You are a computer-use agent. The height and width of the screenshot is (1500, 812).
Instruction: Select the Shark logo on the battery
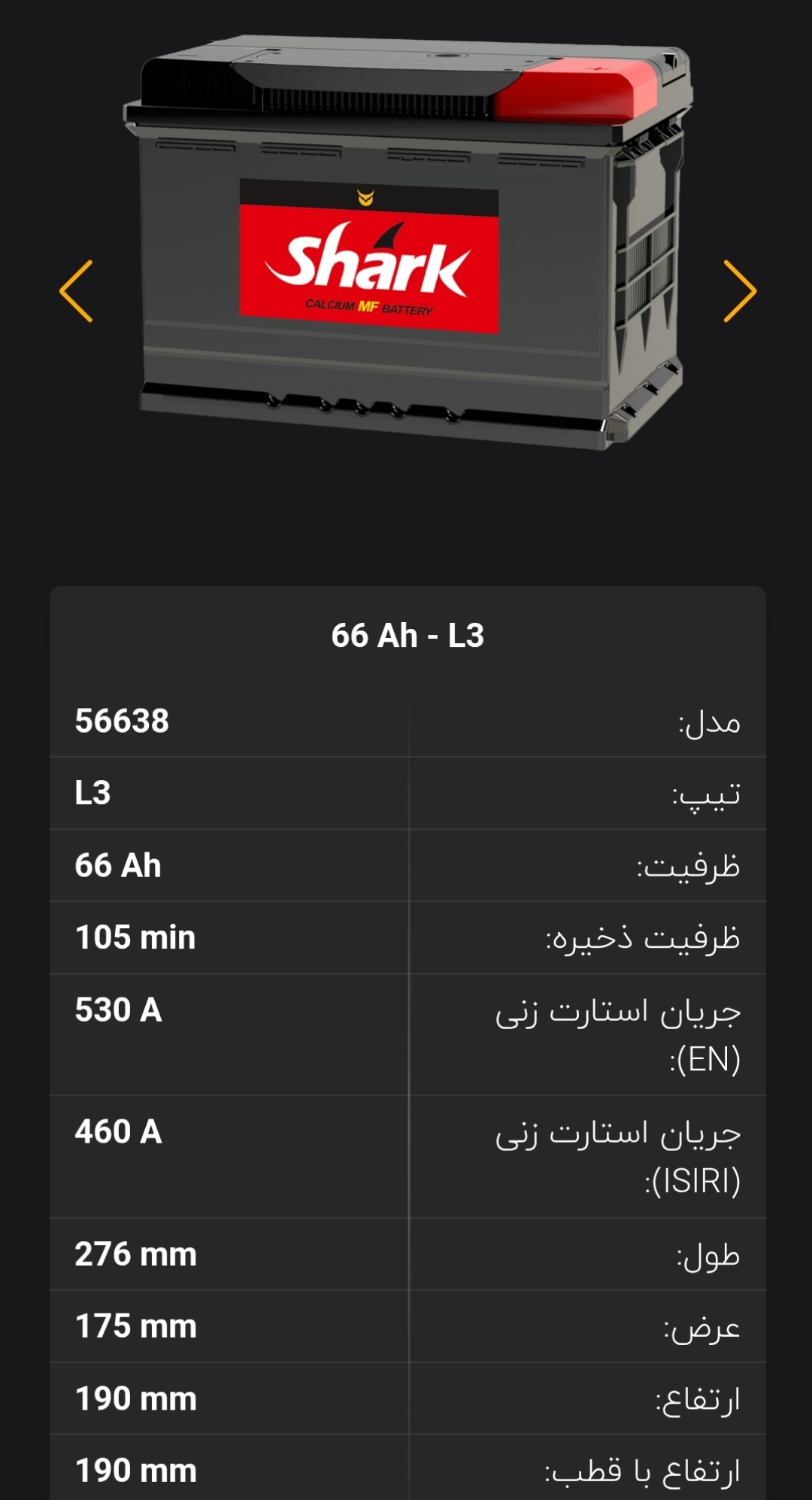[x=366, y=263]
